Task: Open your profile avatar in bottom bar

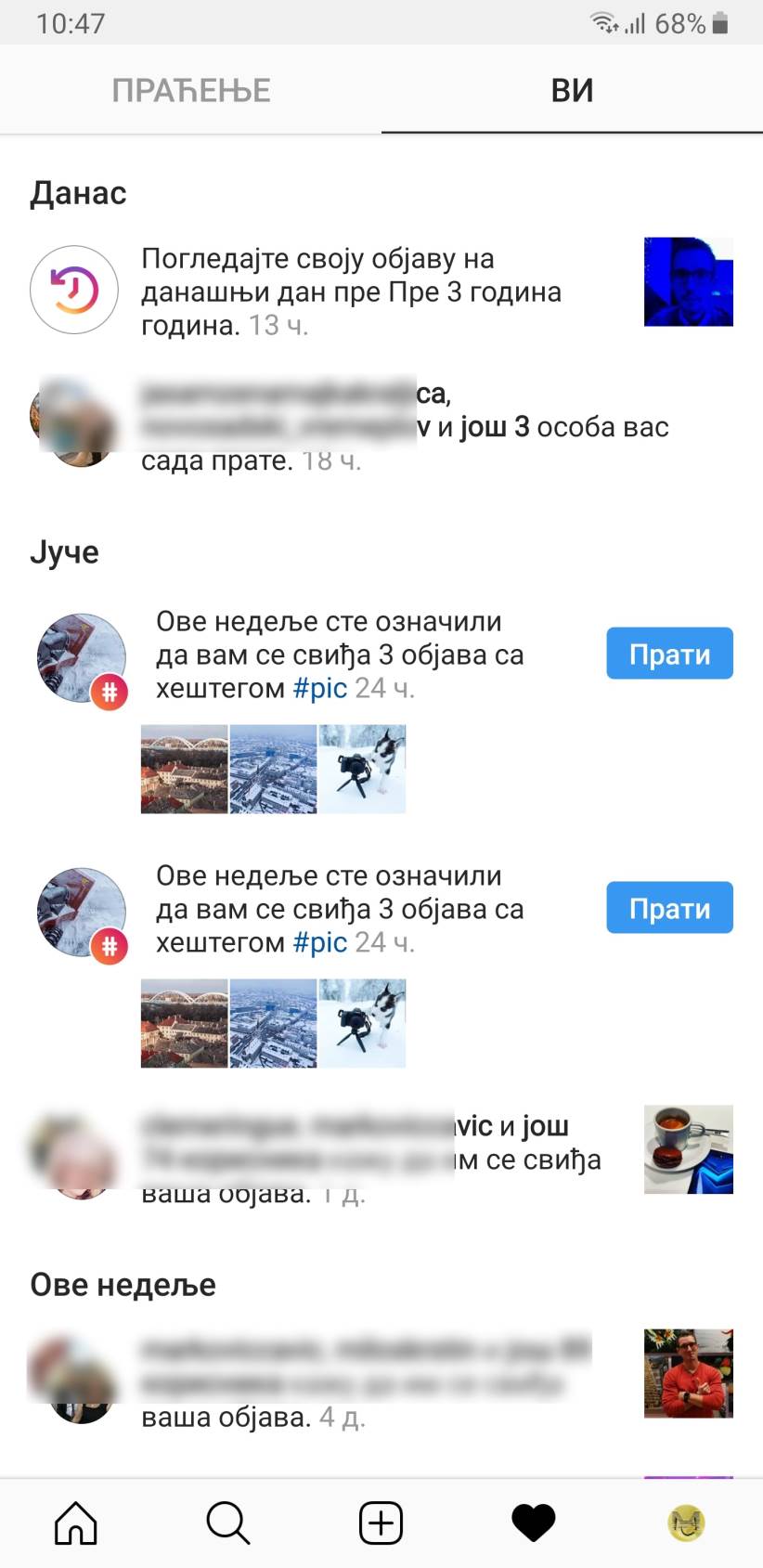Action: 685,1523
